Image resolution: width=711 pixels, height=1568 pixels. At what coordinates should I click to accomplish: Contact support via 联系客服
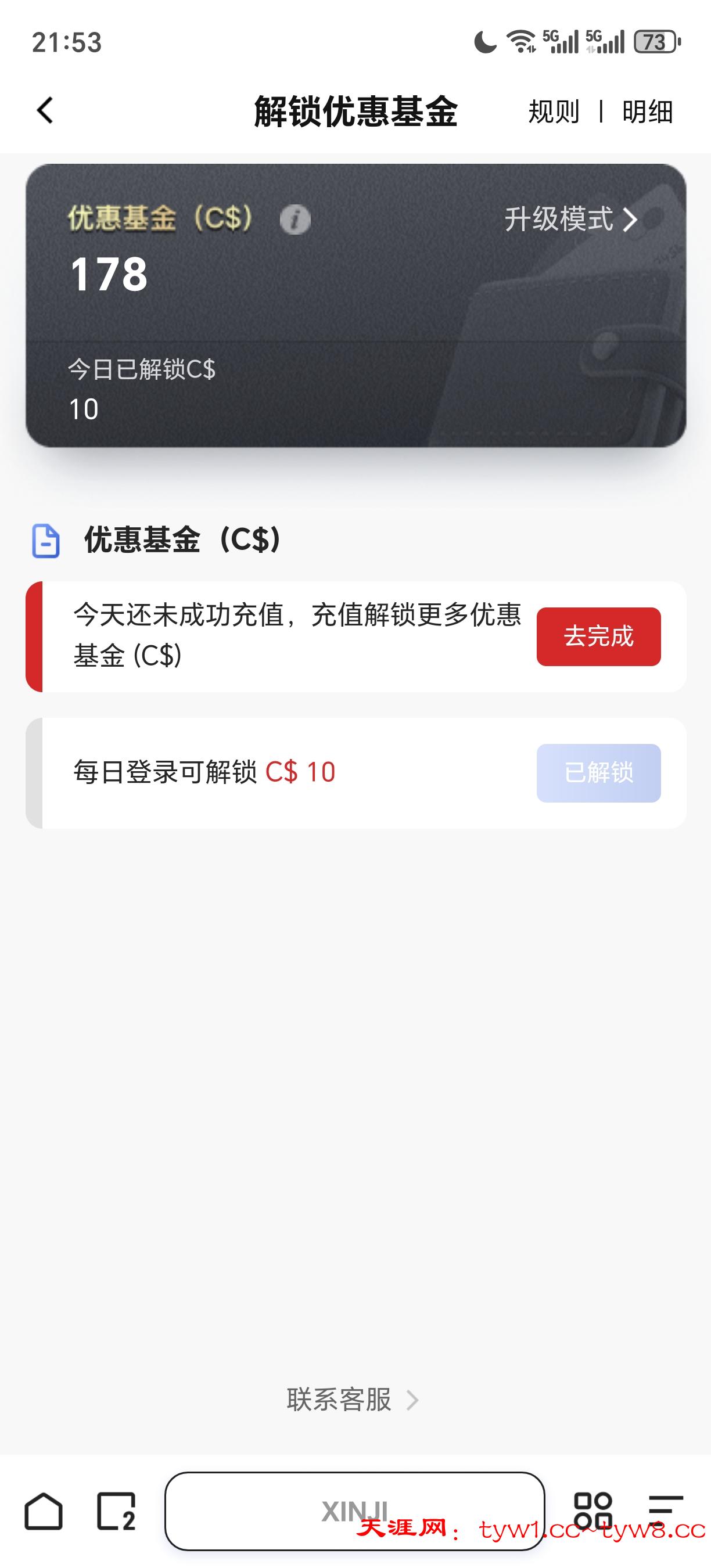pos(352,1400)
